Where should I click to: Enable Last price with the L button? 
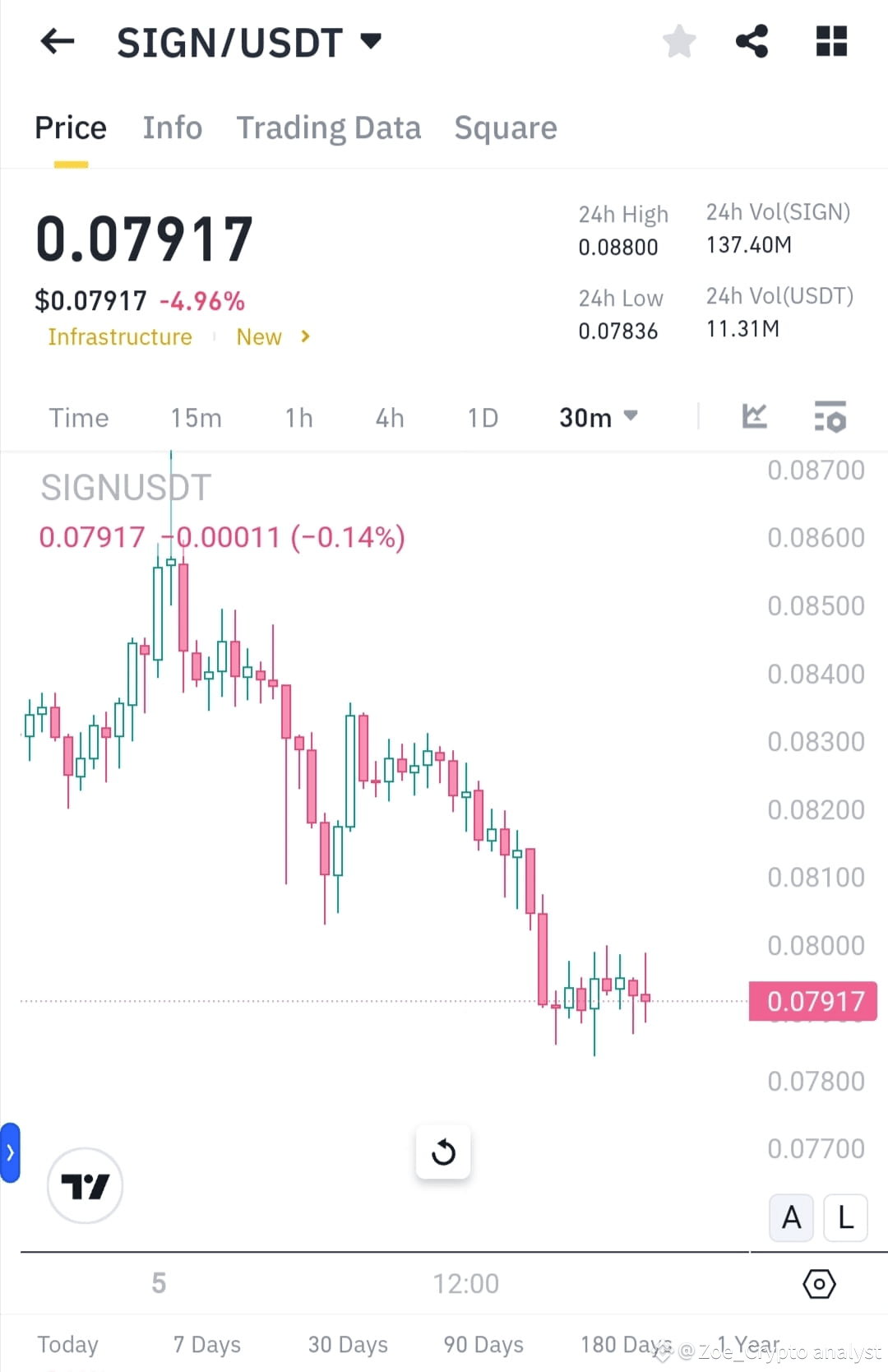(x=844, y=1217)
